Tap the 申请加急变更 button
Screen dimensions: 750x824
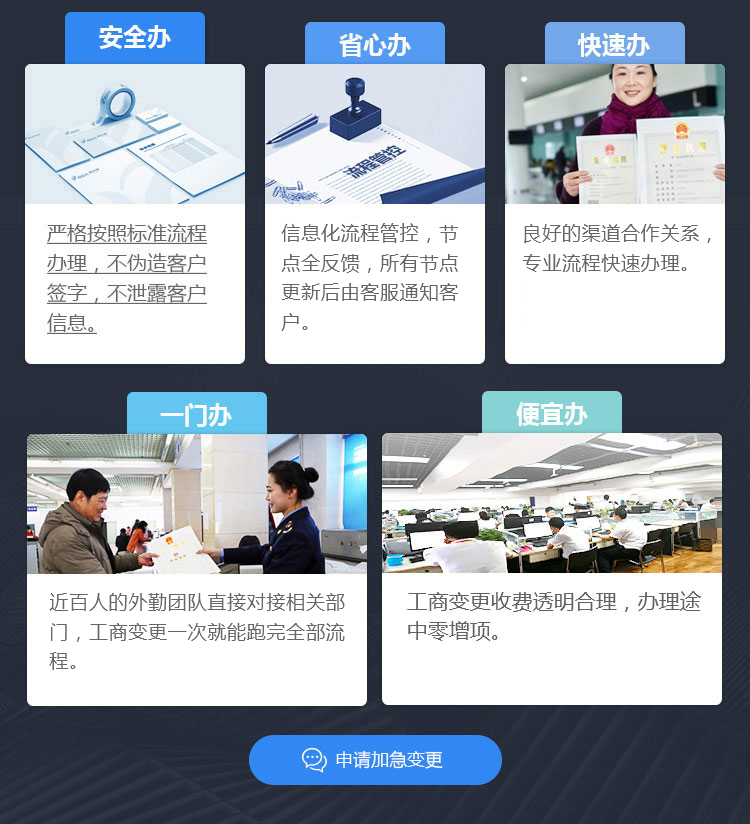coord(375,759)
